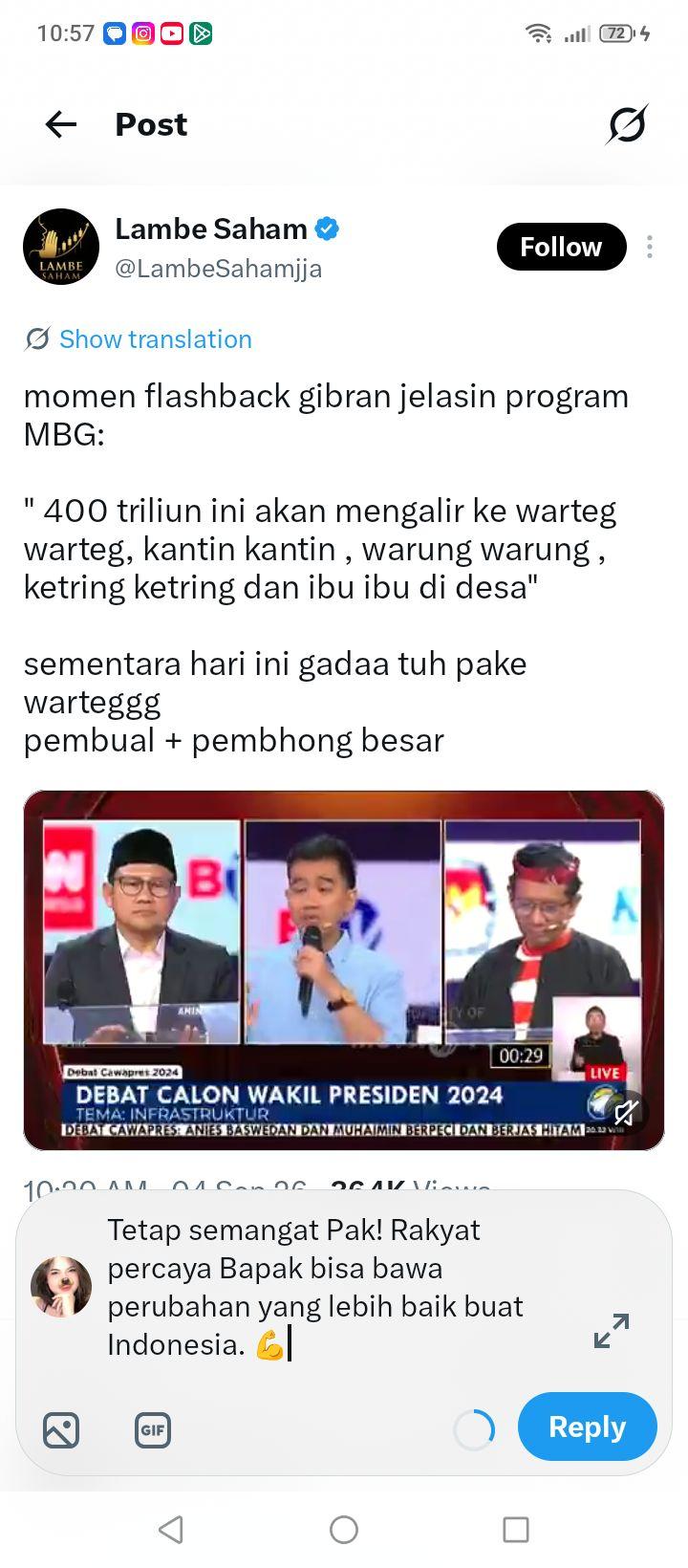Unmute the video using the speaker icon

(x=626, y=1113)
